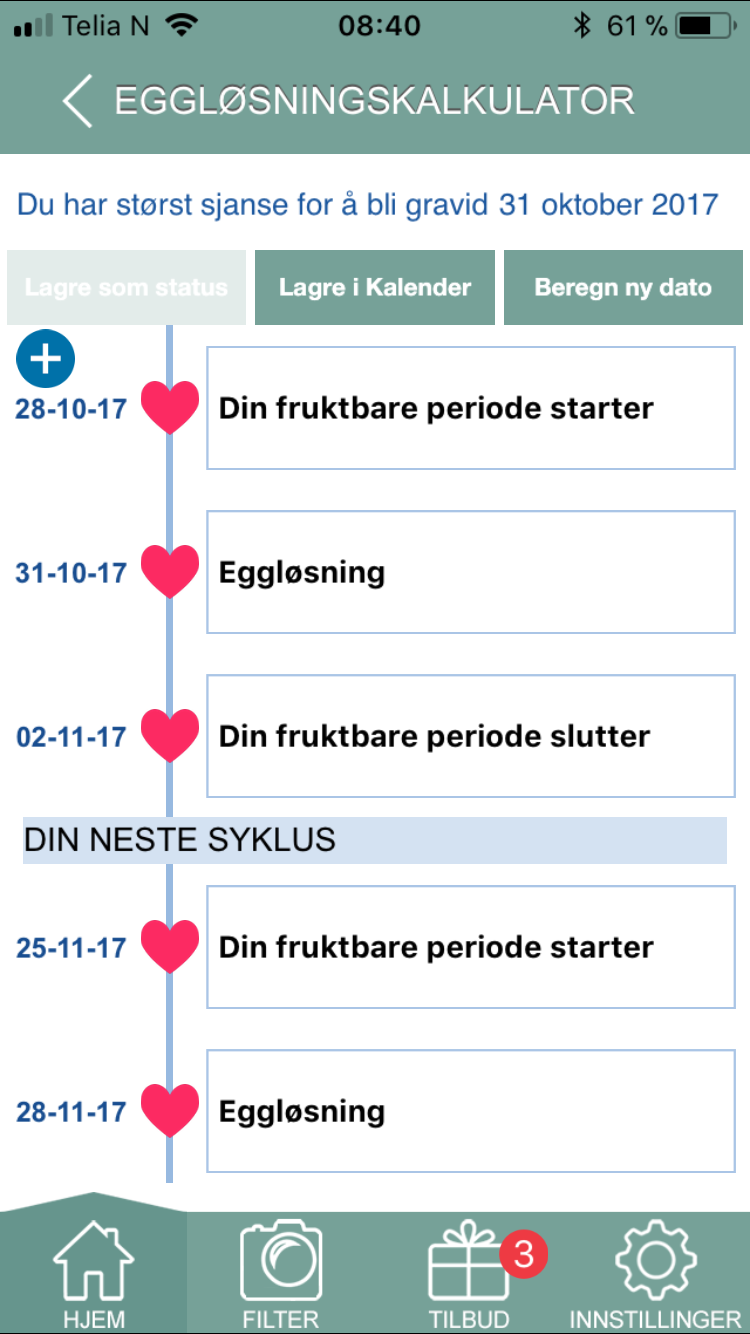Open the Tilbud tab

pyautogui.click(x=469, y=1272)
